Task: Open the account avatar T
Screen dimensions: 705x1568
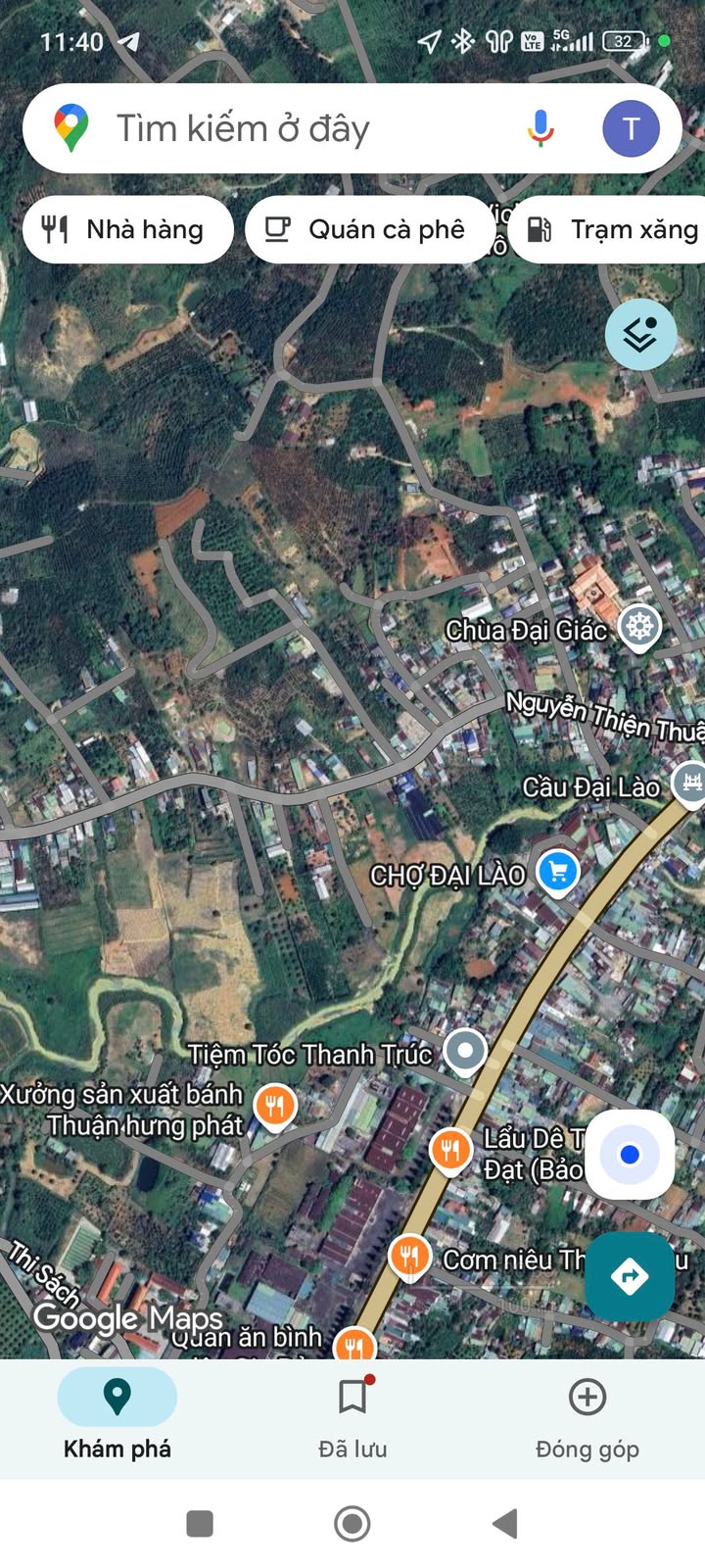Action: (x=631, y=128)
